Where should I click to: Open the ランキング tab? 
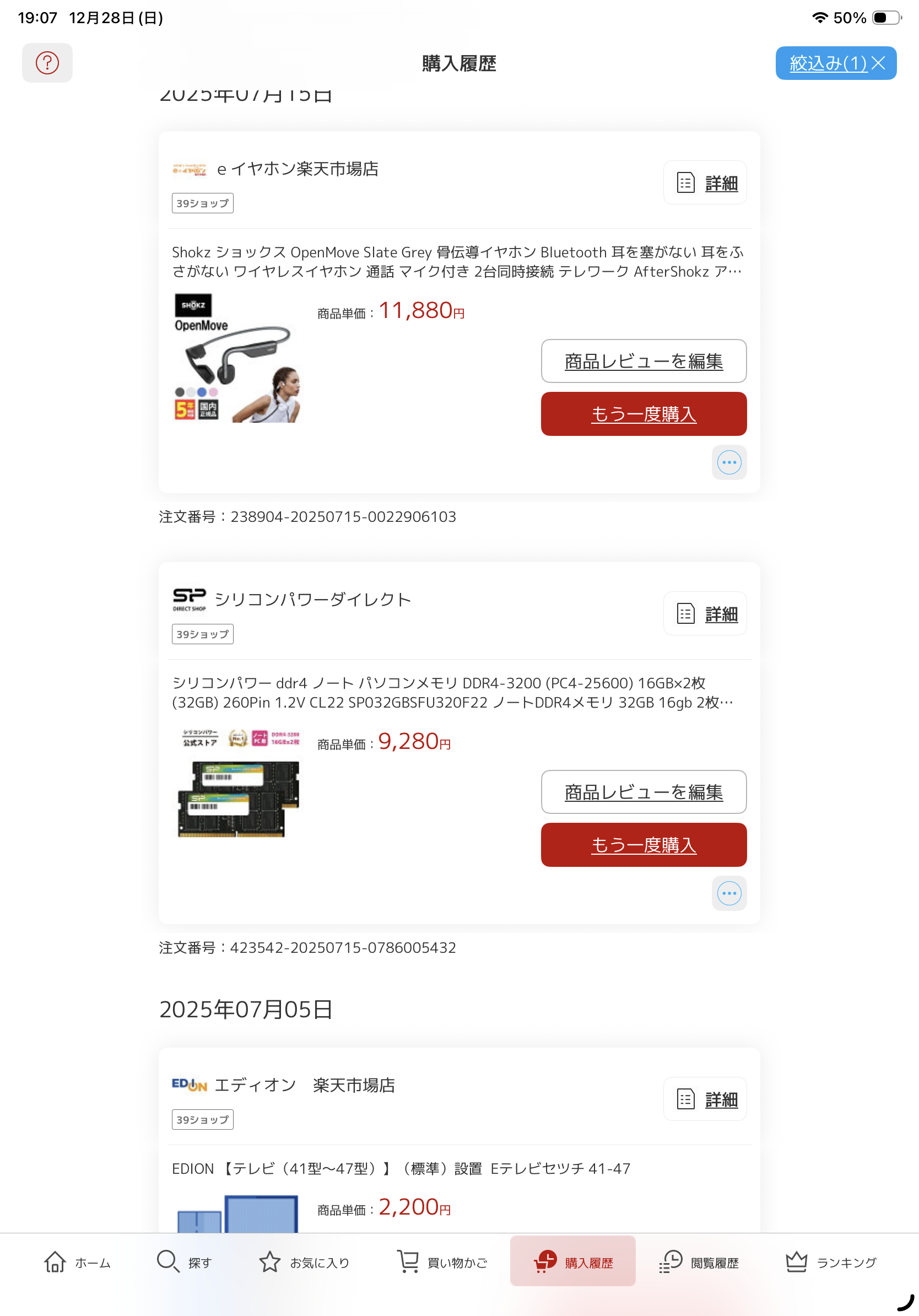[x=830, y=1262]
